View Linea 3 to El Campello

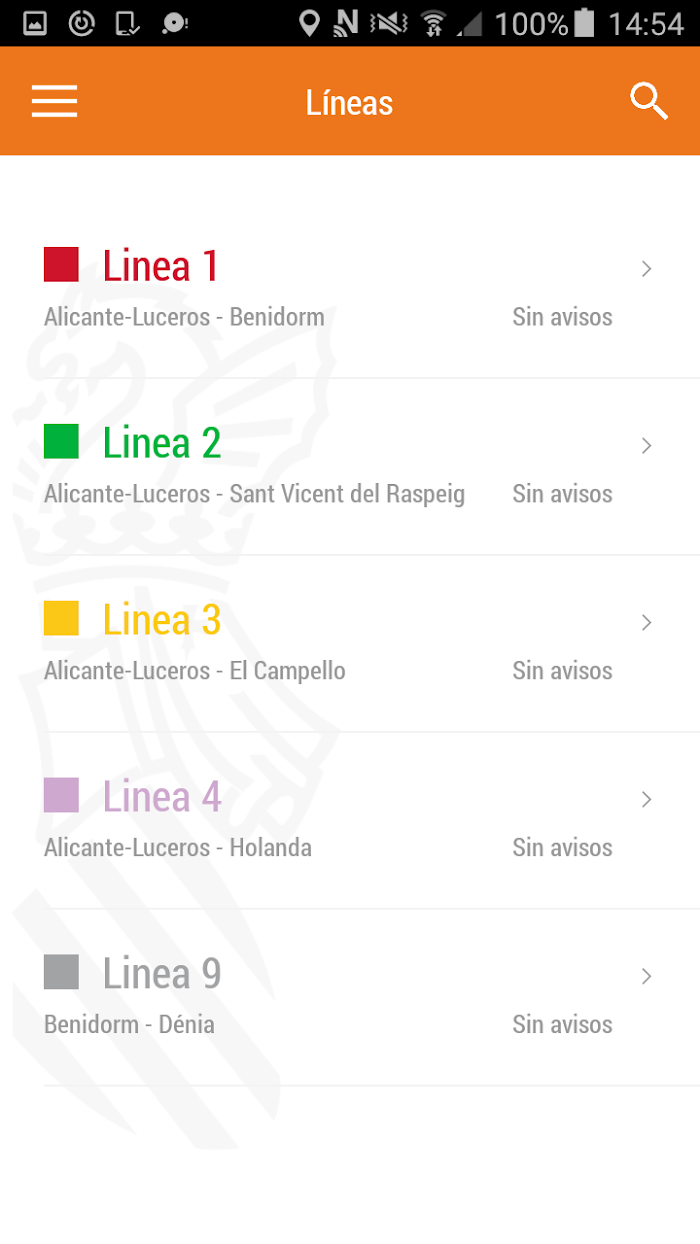click(350, 644)
